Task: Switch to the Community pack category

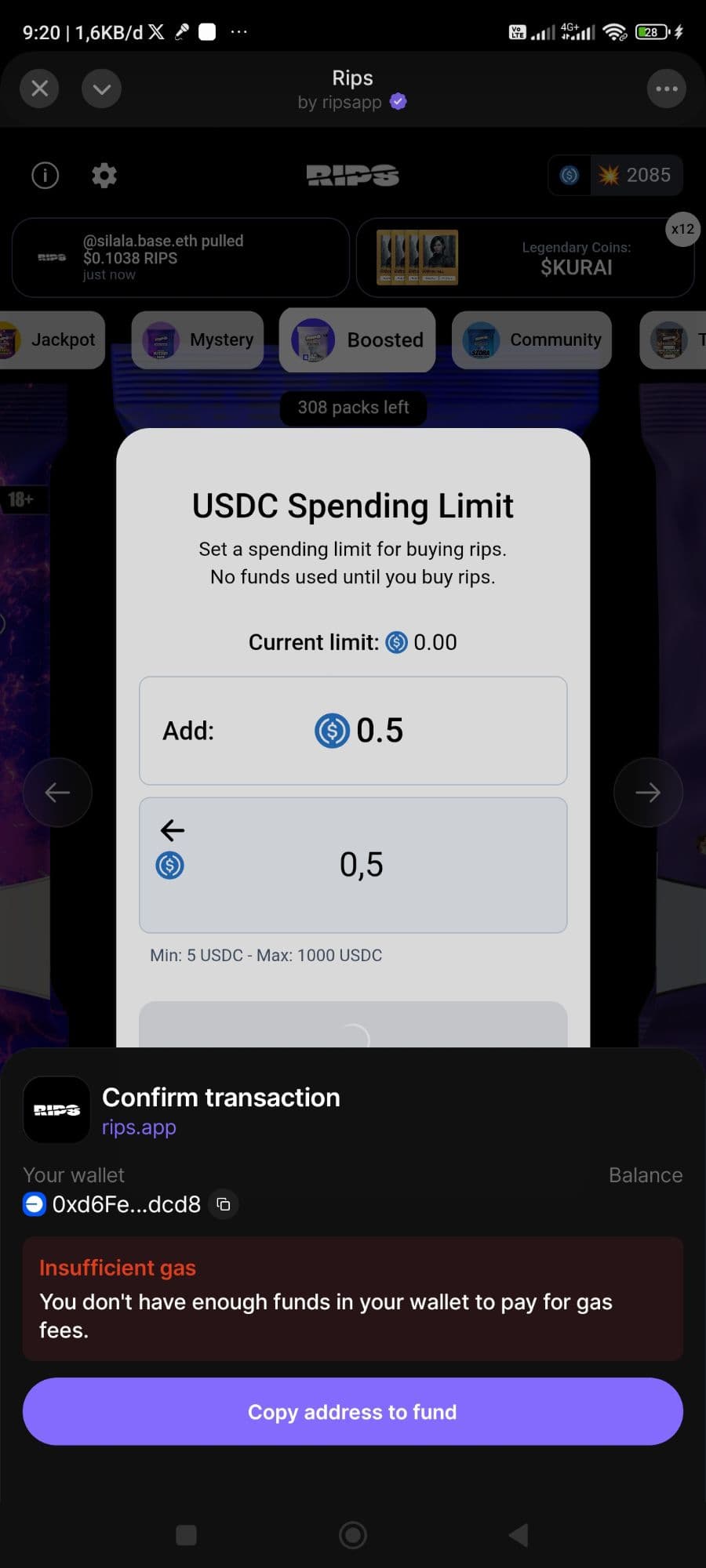Action: point(532,340)
